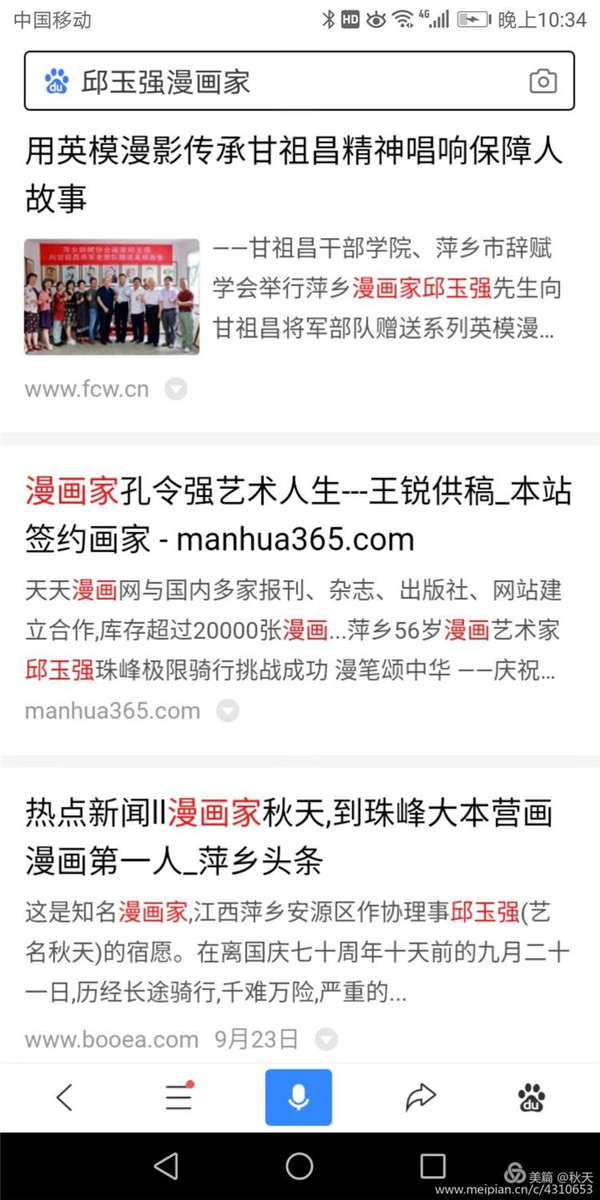Tap the system home circle button

pos(299,1166)
